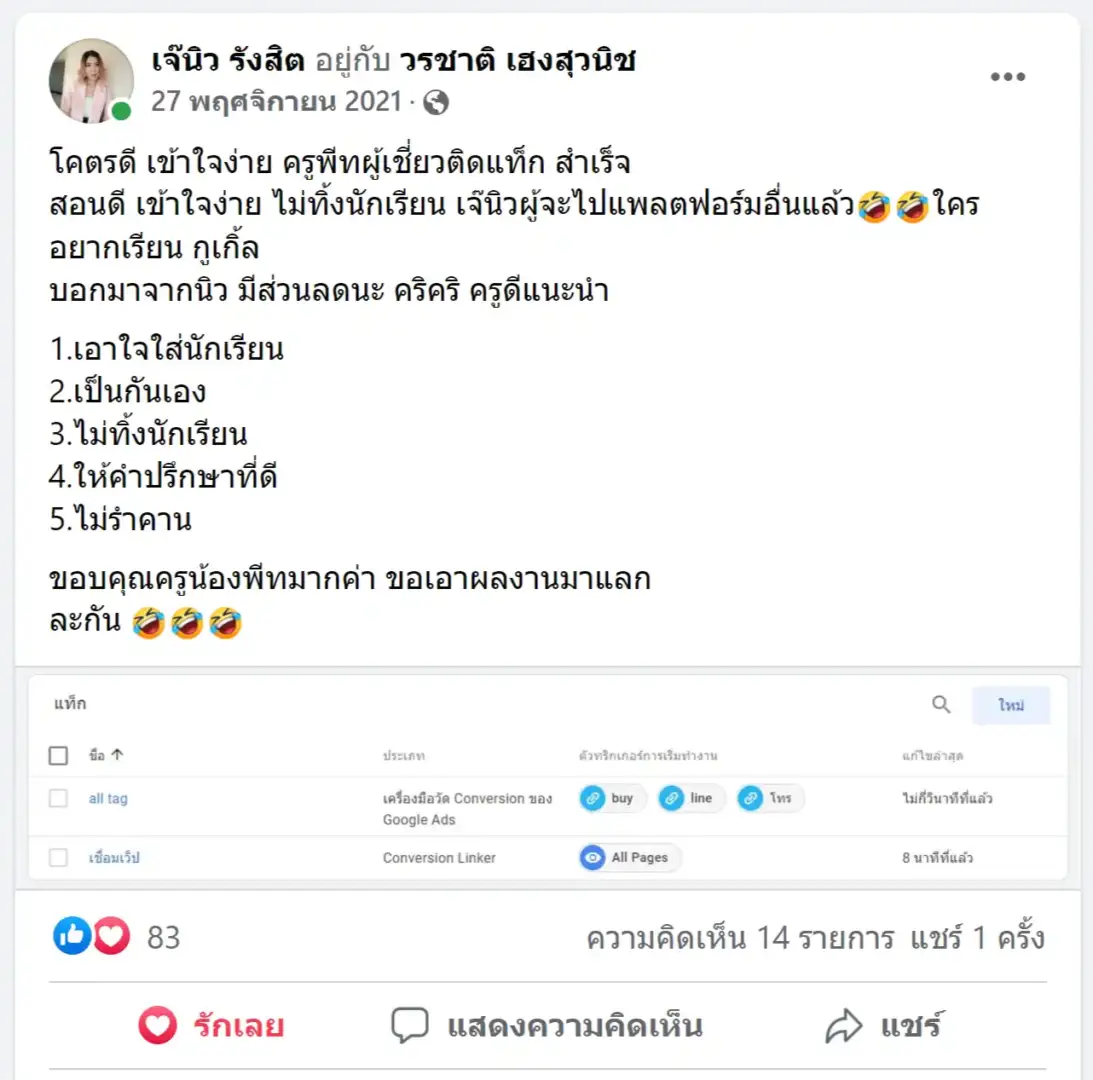Open the post's three-dot options menu
The height and width of the screenshot is (1080, 1093).
coord(1007,78)
